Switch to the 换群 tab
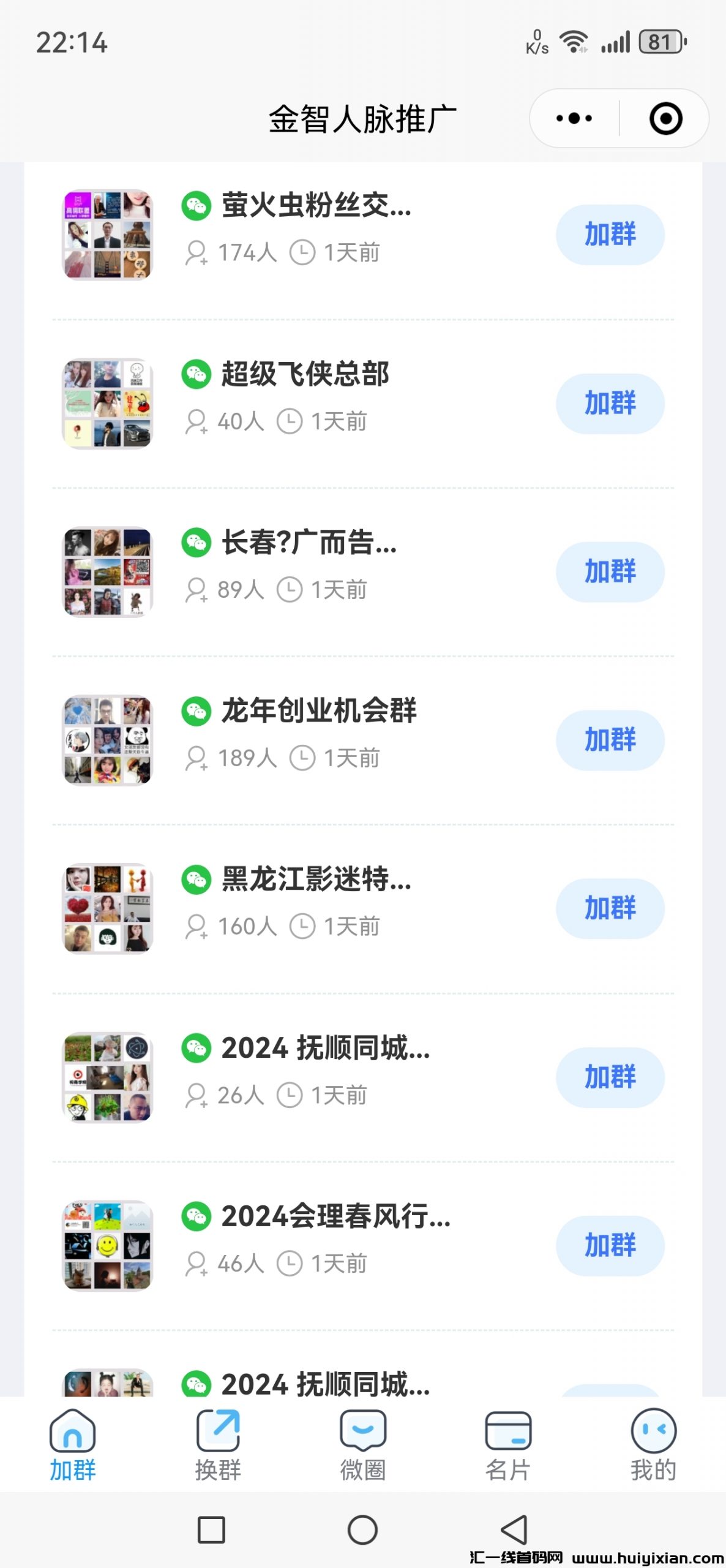Image resolution: width=726 pixels, height=1568 pixels. click(218, 1444)
